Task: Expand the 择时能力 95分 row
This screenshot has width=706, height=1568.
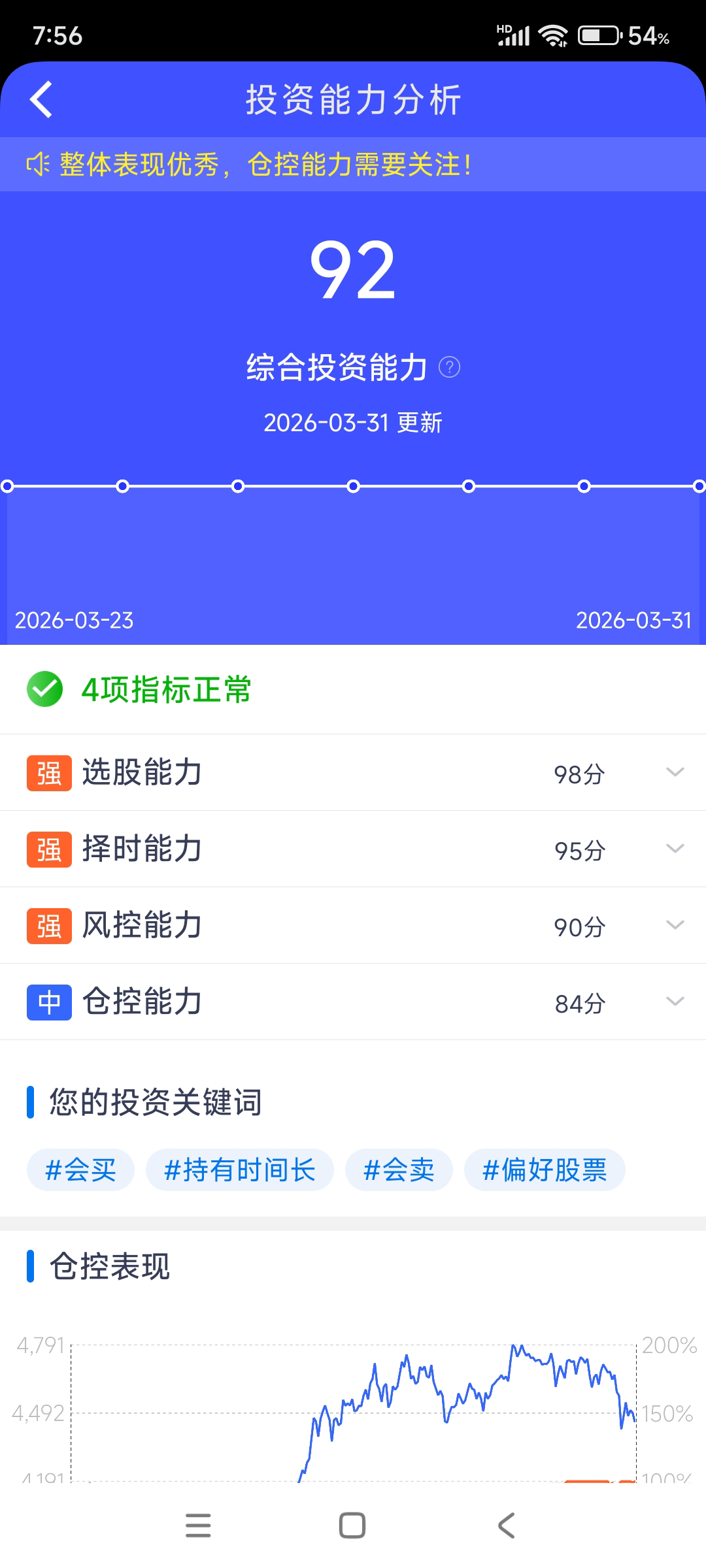Action: coord(675,849)
